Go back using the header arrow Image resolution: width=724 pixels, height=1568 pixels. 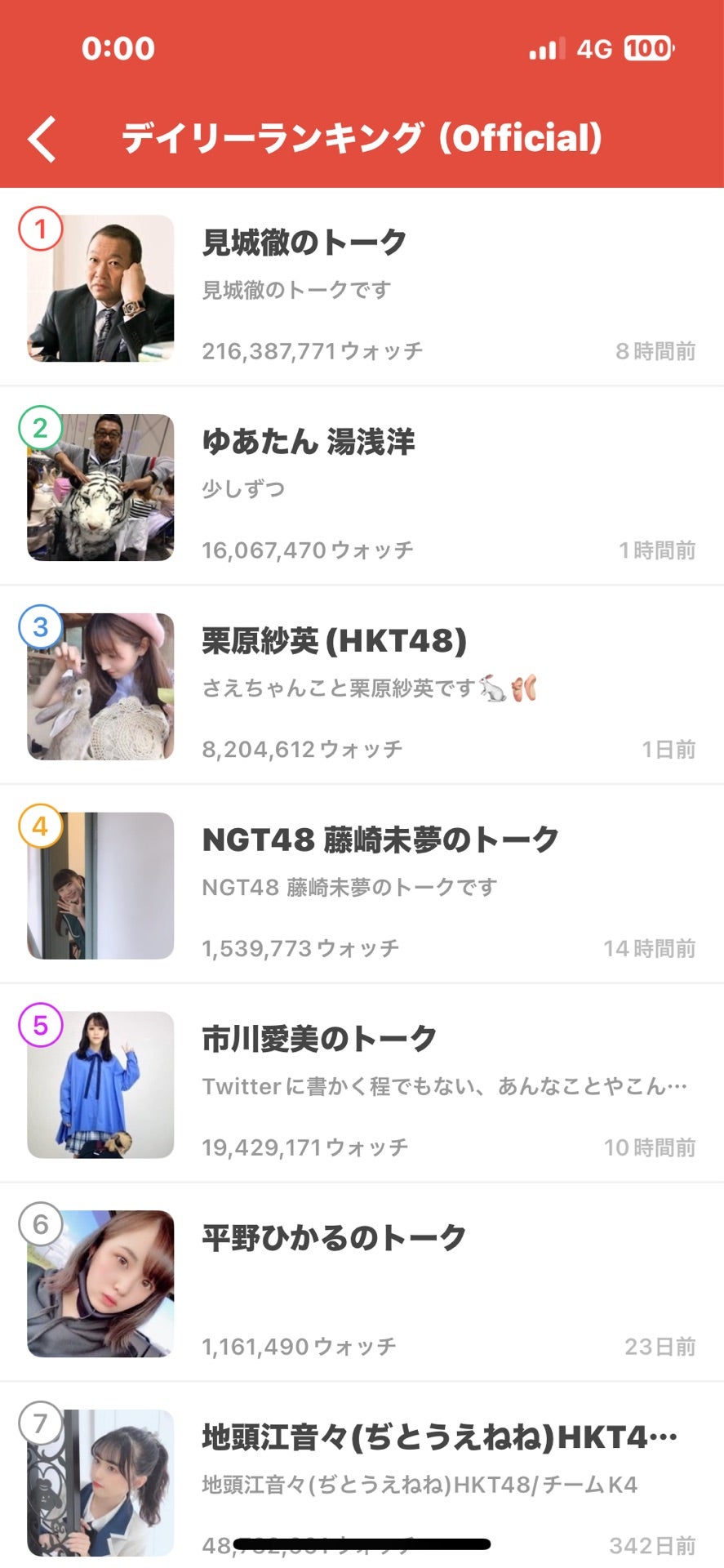click(42, 139)
